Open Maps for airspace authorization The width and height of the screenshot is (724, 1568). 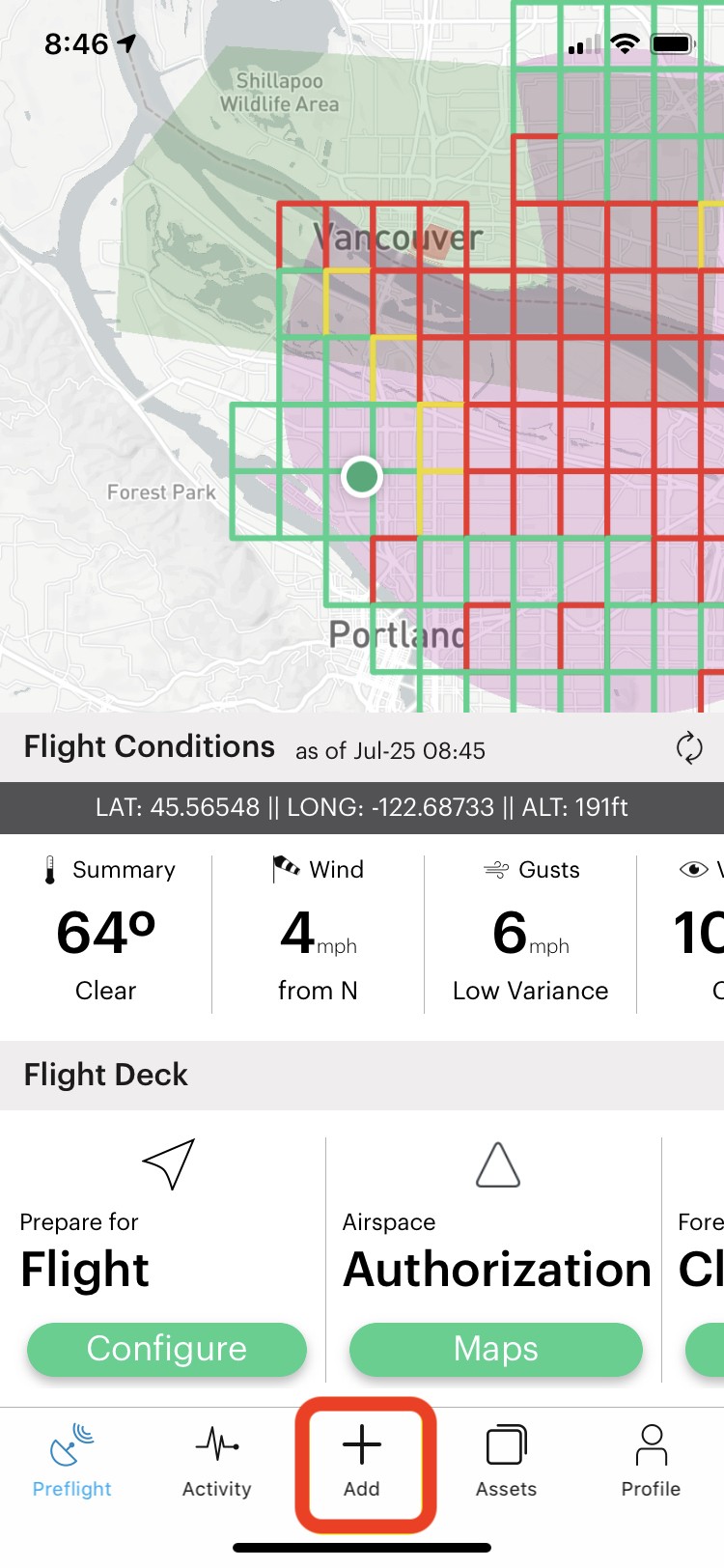tap(495, 1349)
